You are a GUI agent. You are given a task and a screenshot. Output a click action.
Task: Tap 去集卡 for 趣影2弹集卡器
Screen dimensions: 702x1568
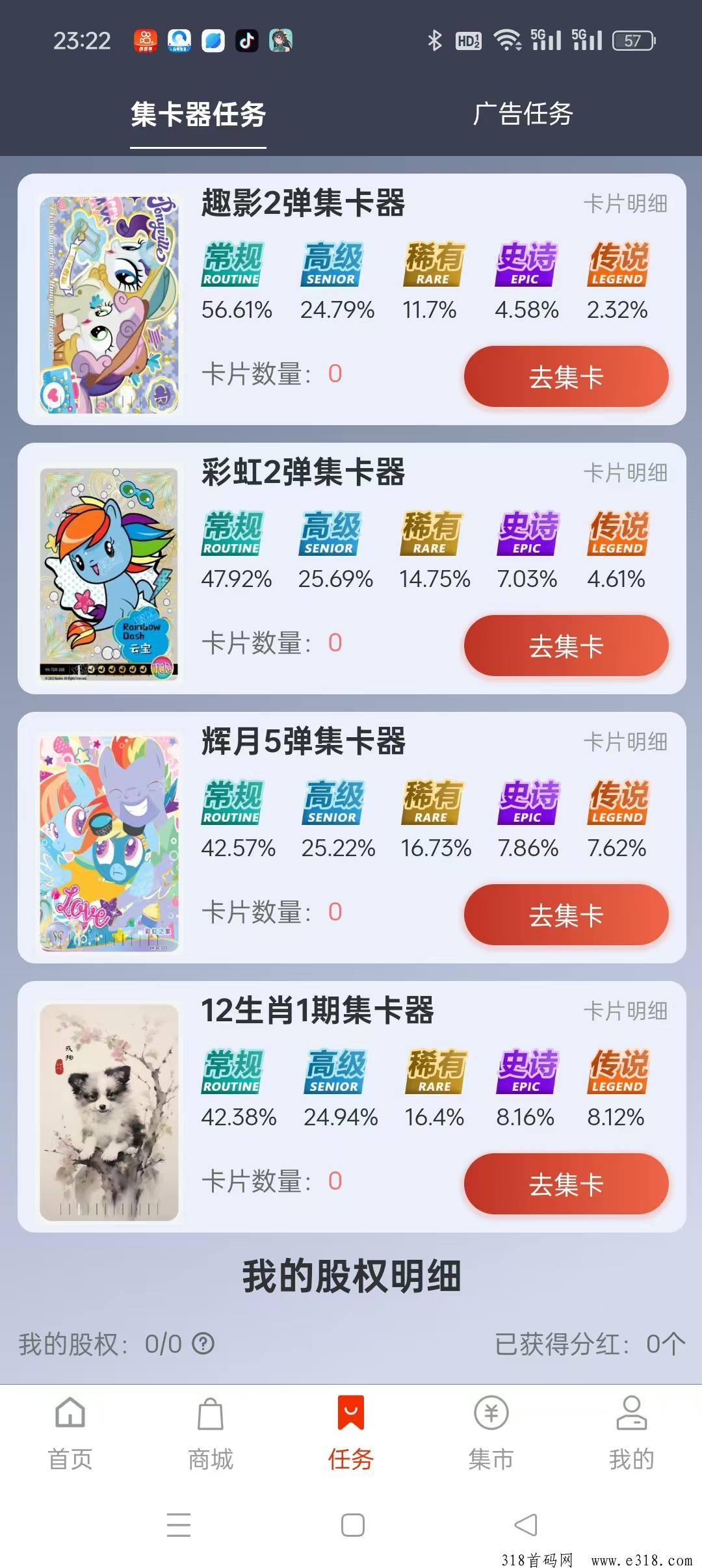[565, 377]
